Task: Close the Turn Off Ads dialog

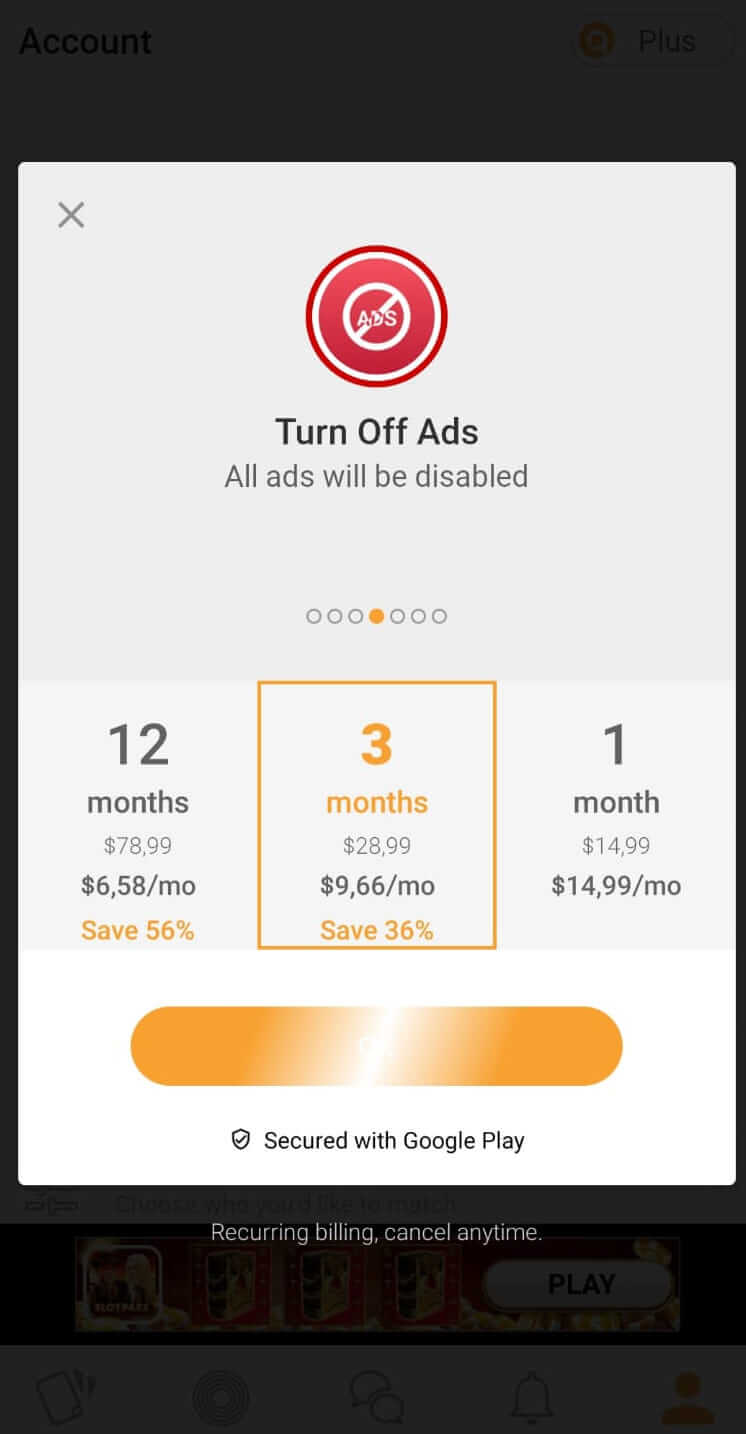Action: point(71,215)
